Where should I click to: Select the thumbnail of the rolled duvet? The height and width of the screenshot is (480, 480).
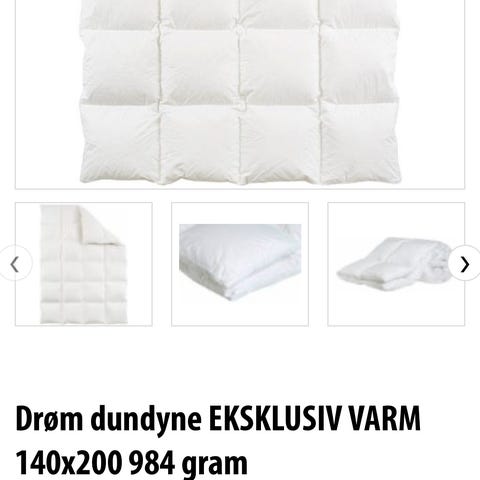396,264
